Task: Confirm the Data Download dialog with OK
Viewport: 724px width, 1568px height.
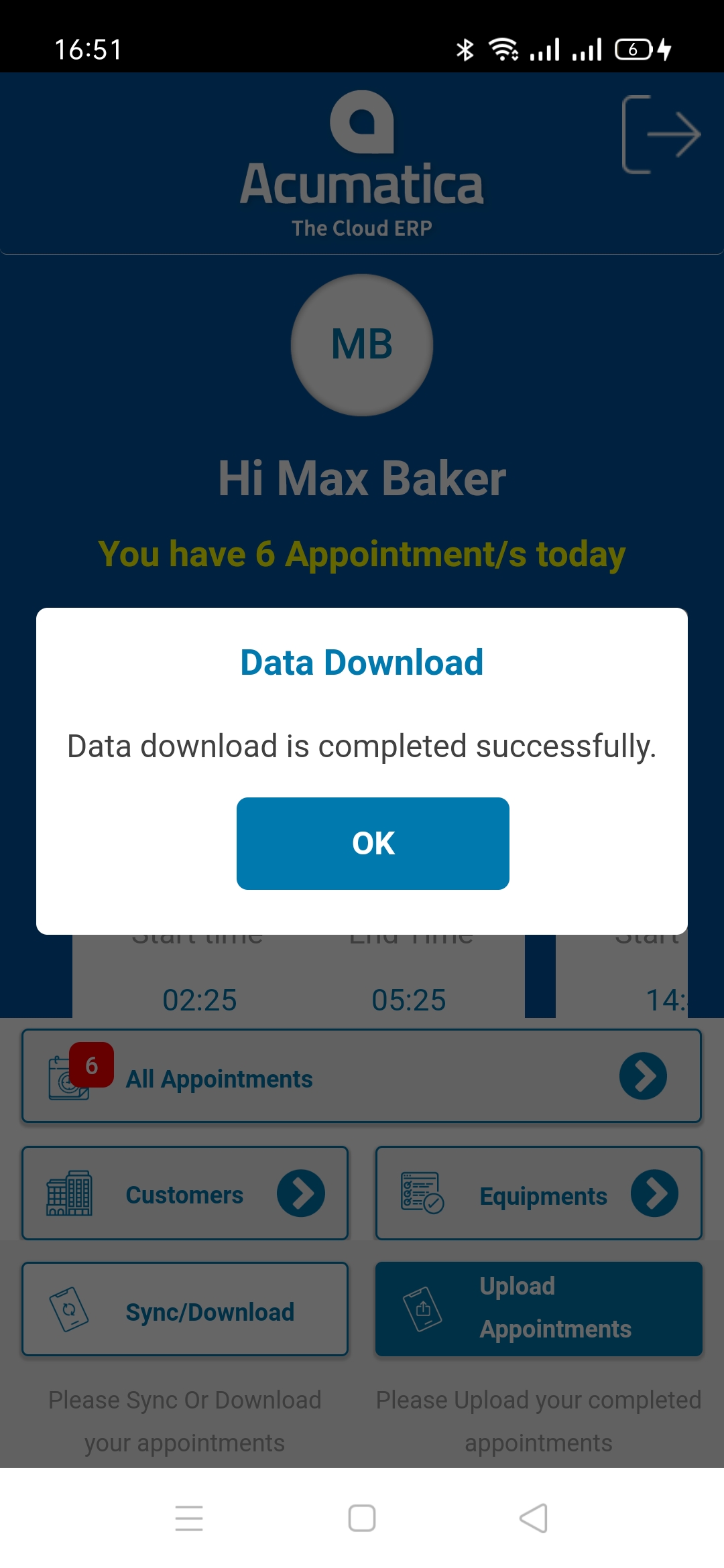Action: pos(373,843)
